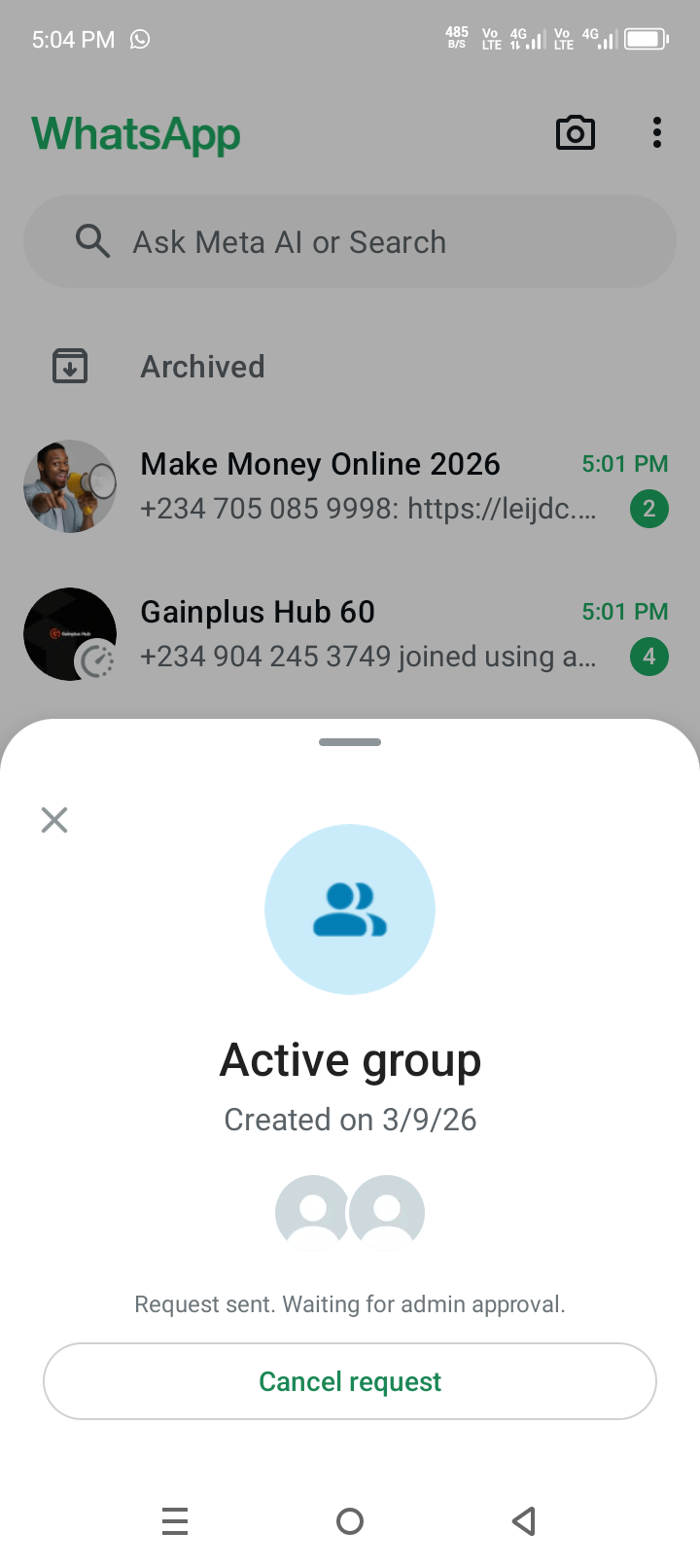Open the three-dot overflow menu
Viewport: 700px width, 1568px height.
click(x=657, y=133)
